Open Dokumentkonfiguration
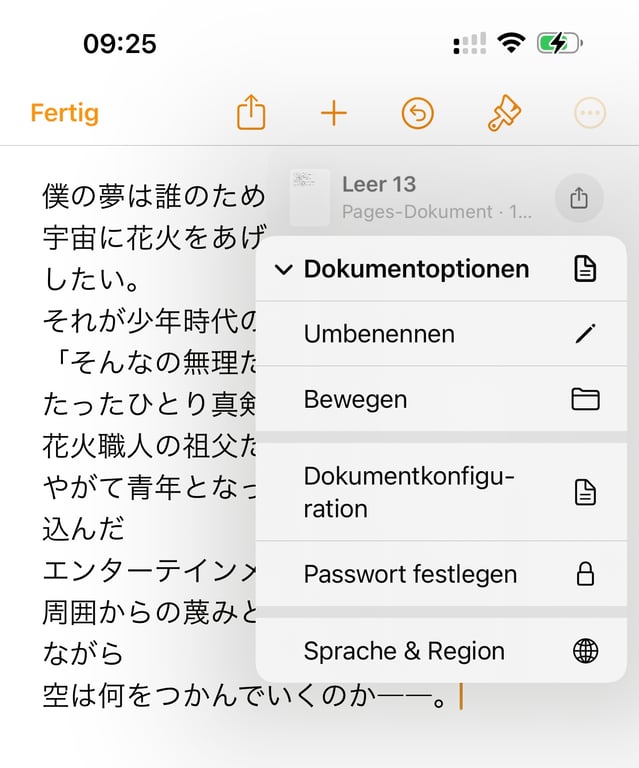This screenshot has height=768, width=639. click(440, 492)
